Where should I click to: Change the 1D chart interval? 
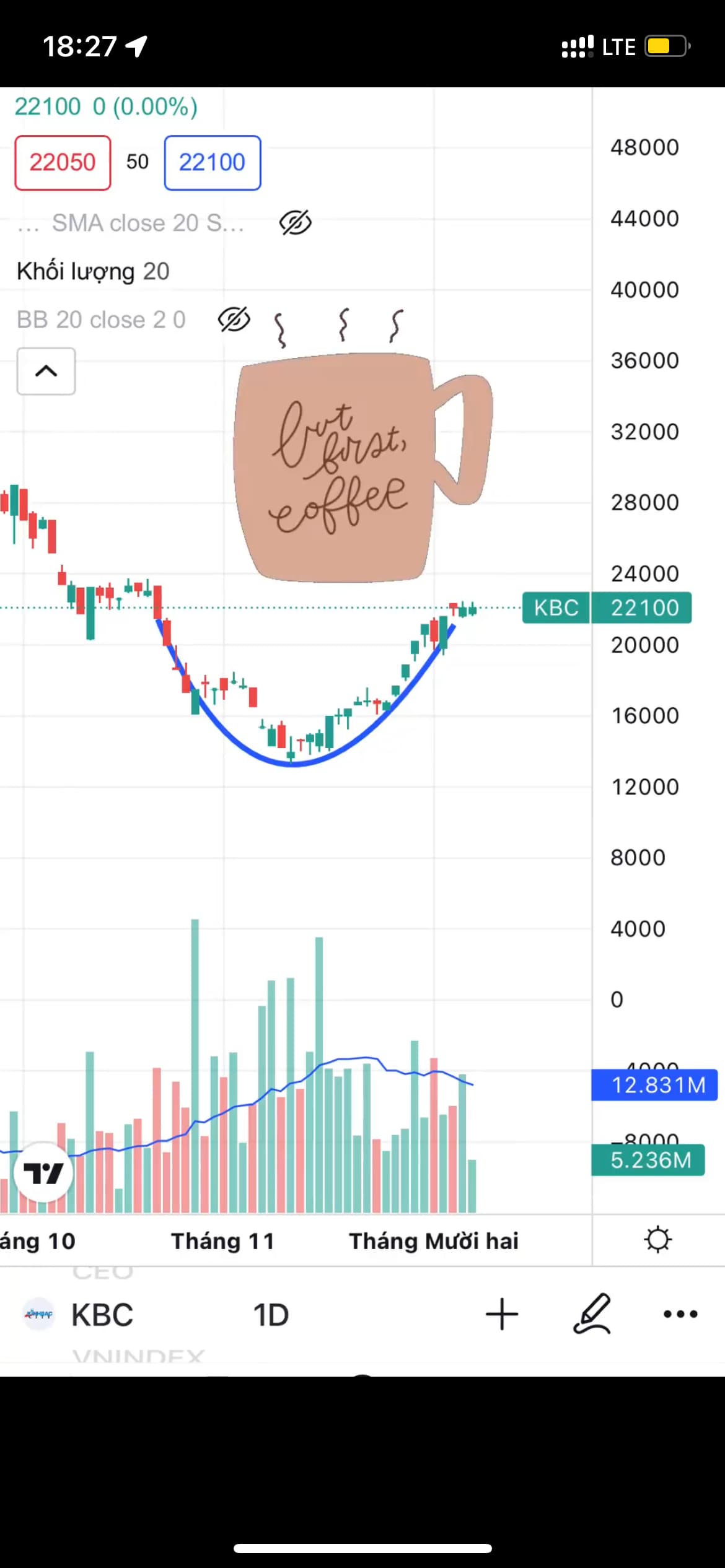tap(271, 1315)
